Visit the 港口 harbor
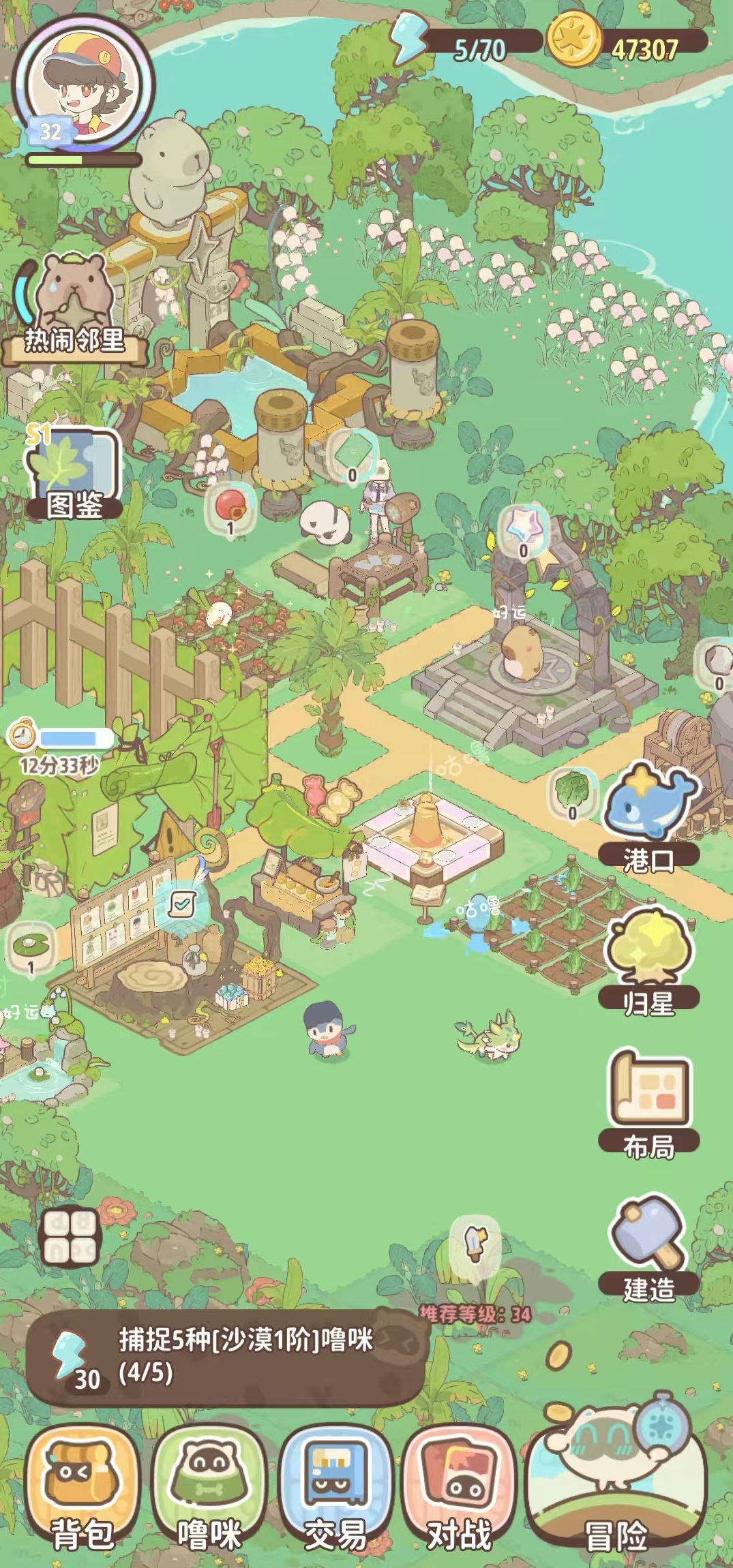The height and width of the screenshot is (1568, 733). coord(648,818)
